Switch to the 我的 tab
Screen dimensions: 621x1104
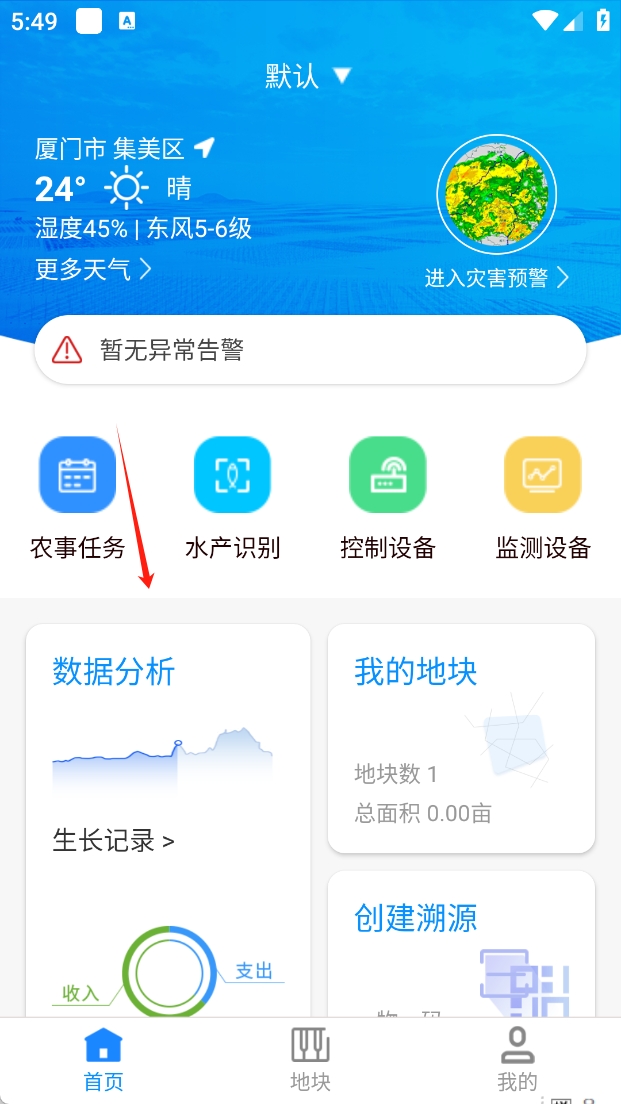tap(517, 1061)
